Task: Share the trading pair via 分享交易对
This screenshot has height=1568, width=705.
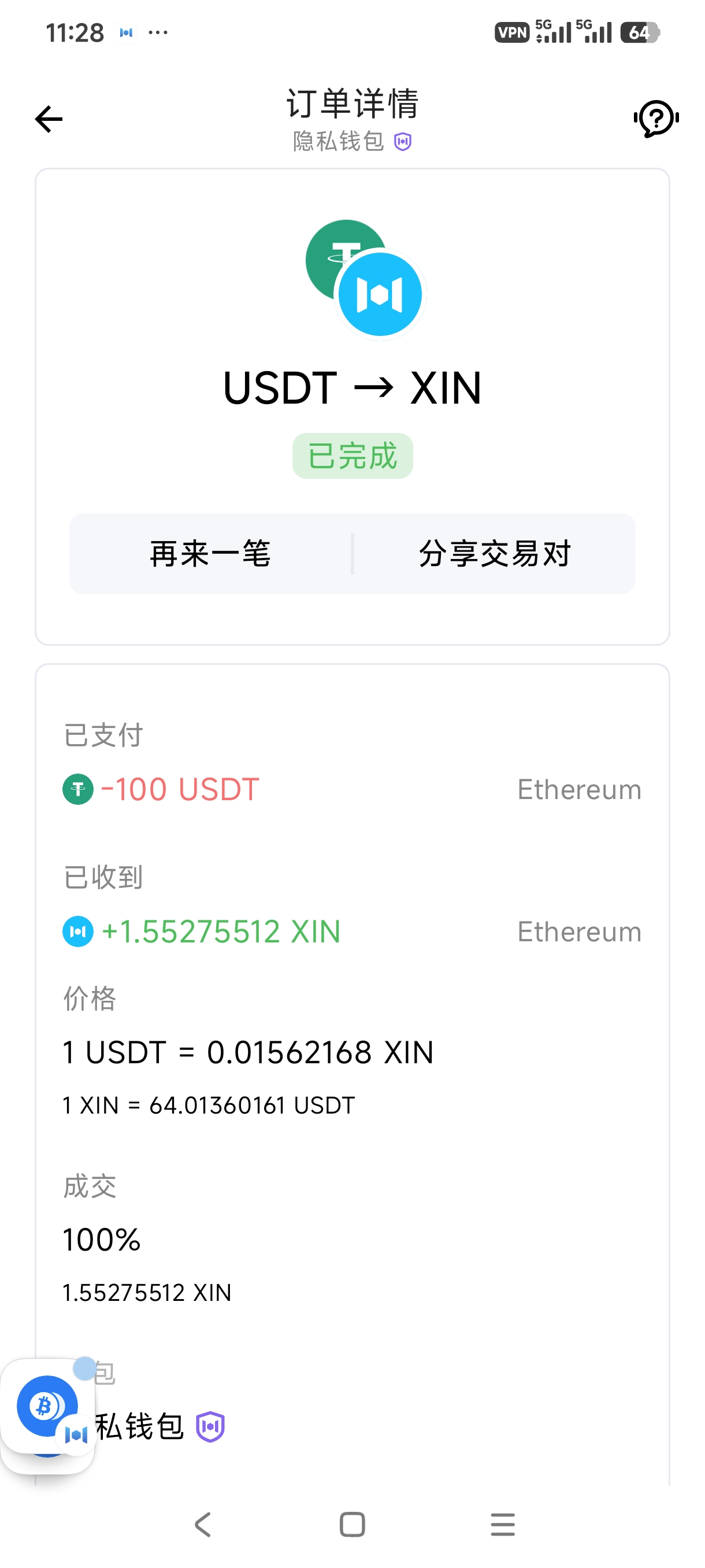Action: point(495,553)
